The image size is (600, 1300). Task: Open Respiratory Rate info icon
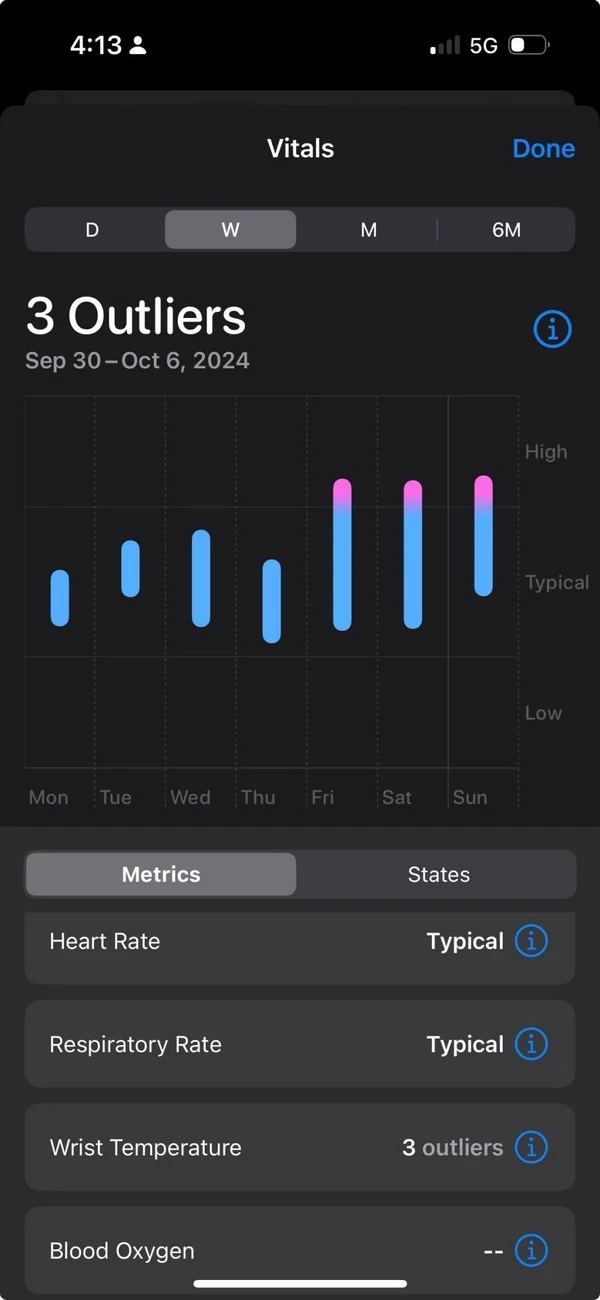point(531,1044)
